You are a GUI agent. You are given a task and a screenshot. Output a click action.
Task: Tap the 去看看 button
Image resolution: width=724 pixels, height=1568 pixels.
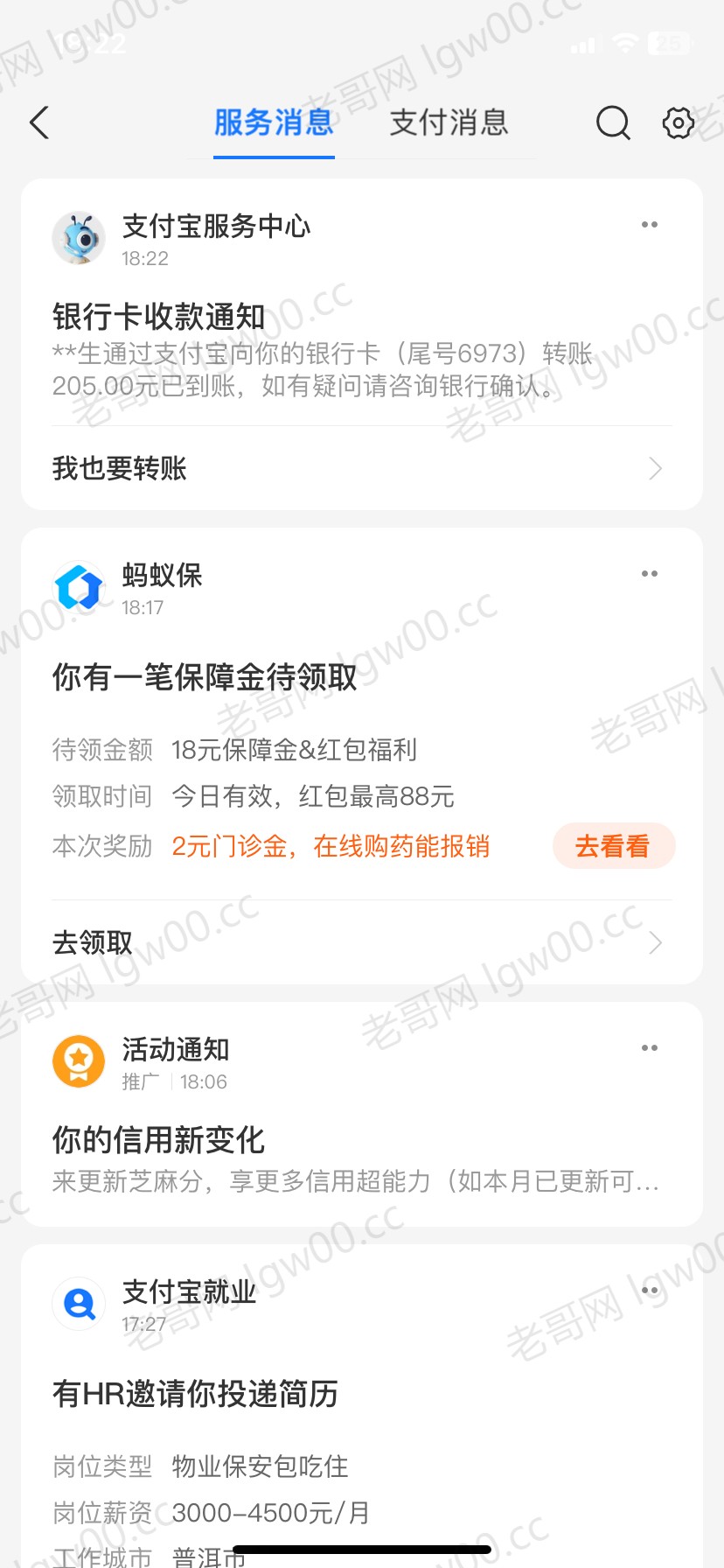[x=613, y=846]
